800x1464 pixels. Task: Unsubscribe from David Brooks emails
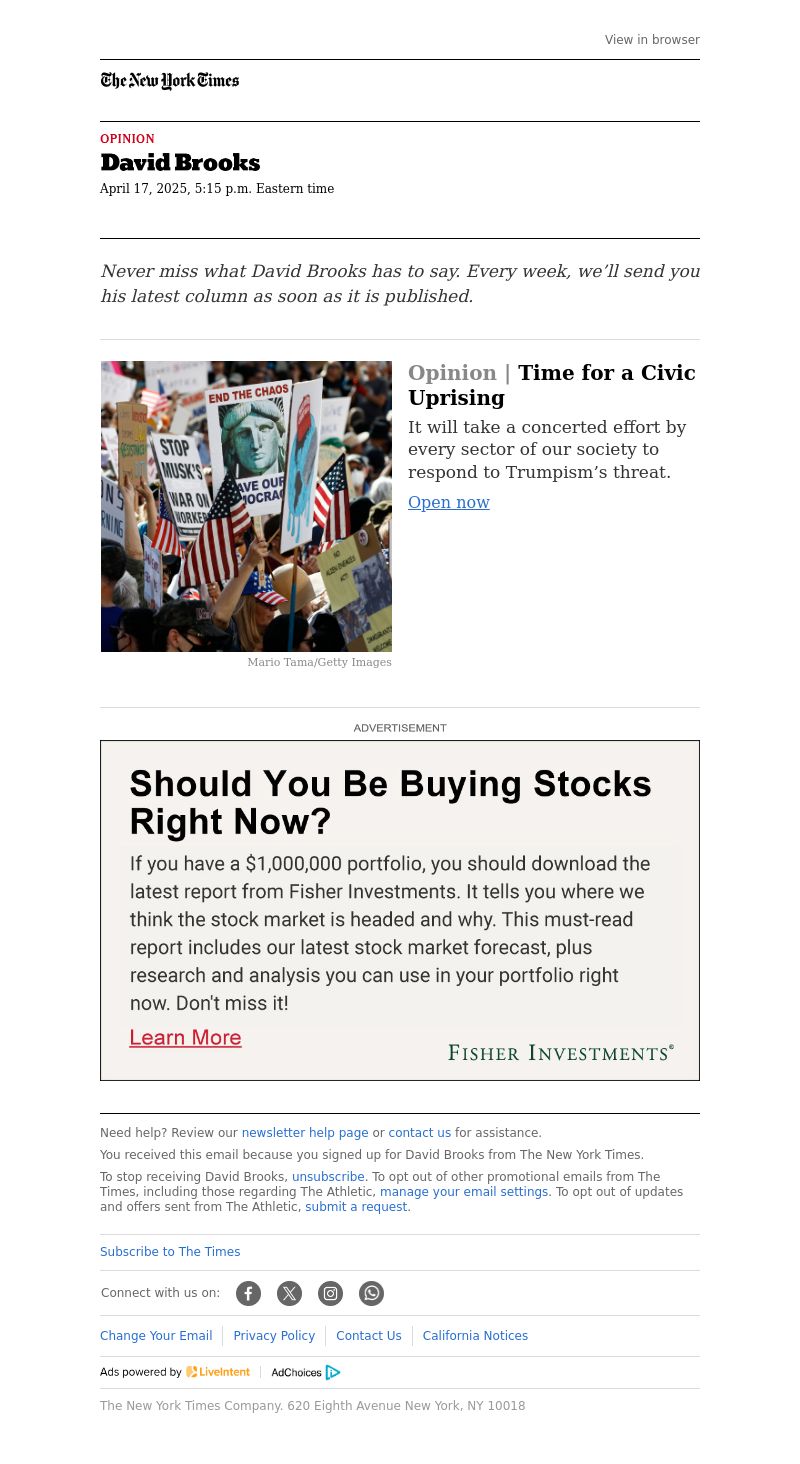(x=328, y=1177)
